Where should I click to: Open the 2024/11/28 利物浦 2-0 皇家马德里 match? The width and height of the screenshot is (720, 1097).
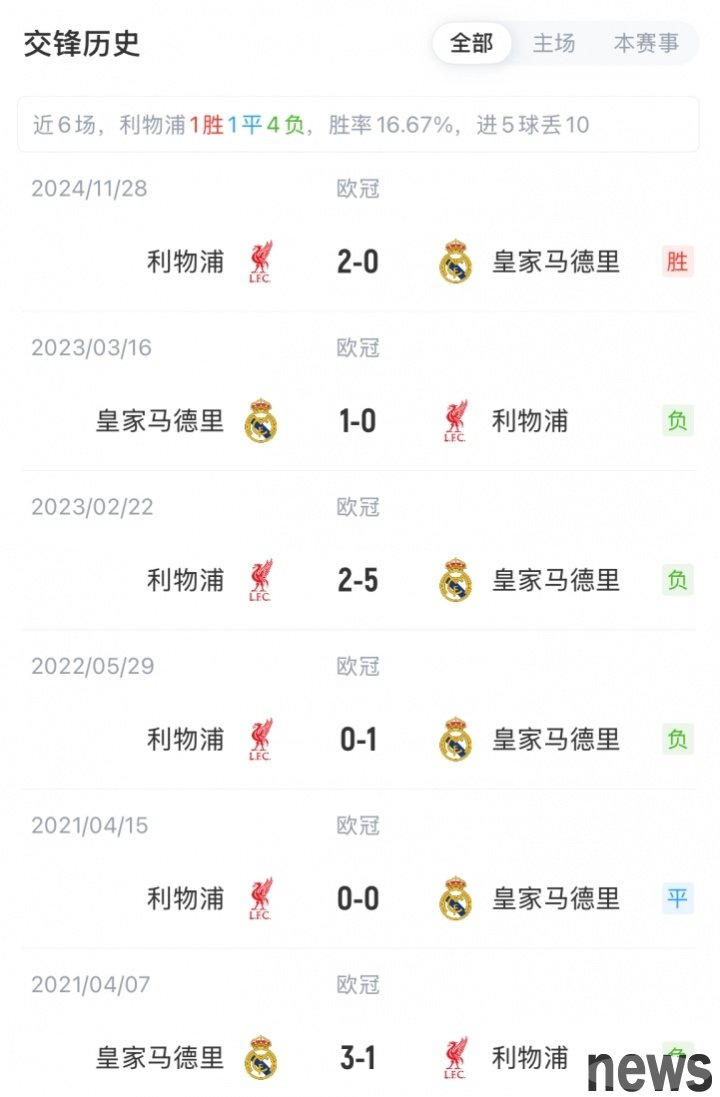(x=358, y=262)
